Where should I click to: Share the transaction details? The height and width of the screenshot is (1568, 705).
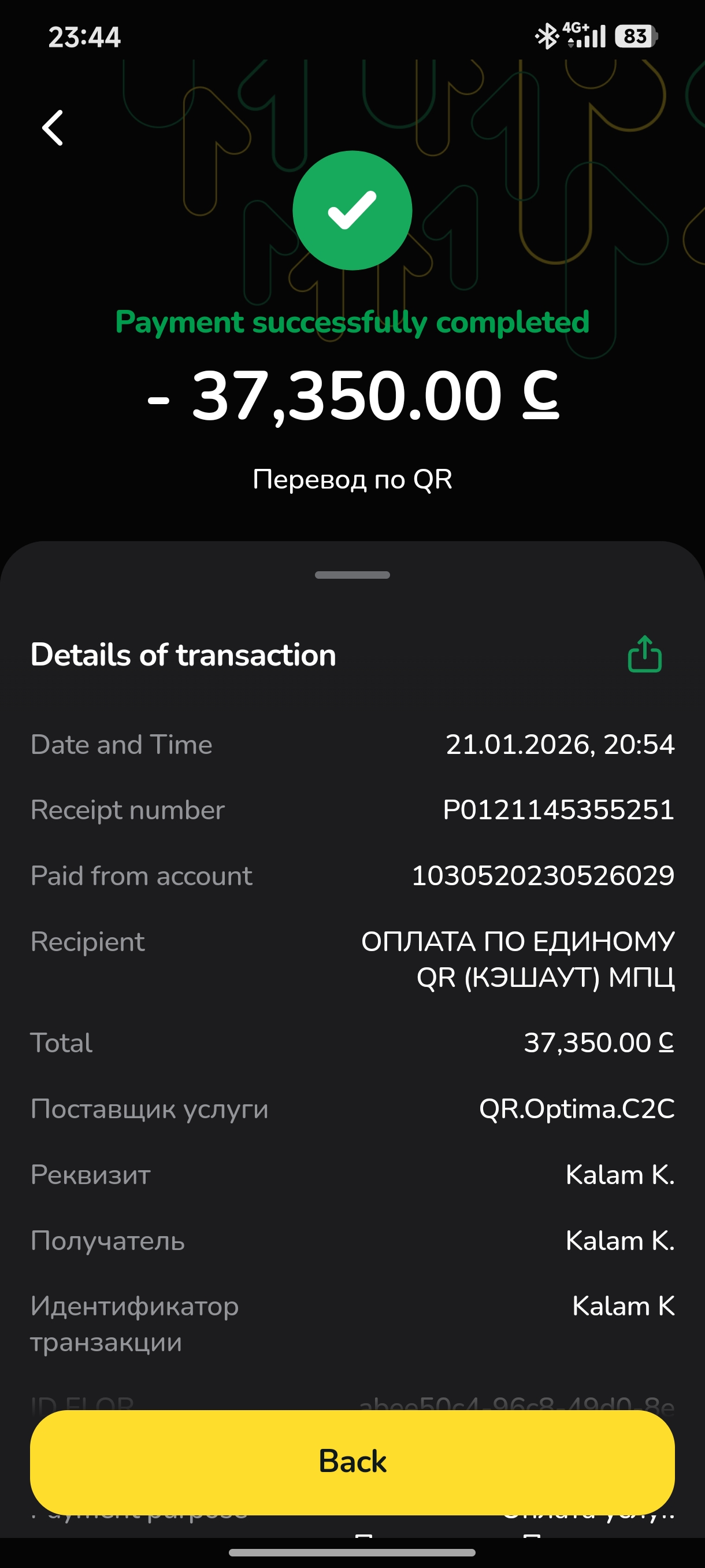pos(644,654)
